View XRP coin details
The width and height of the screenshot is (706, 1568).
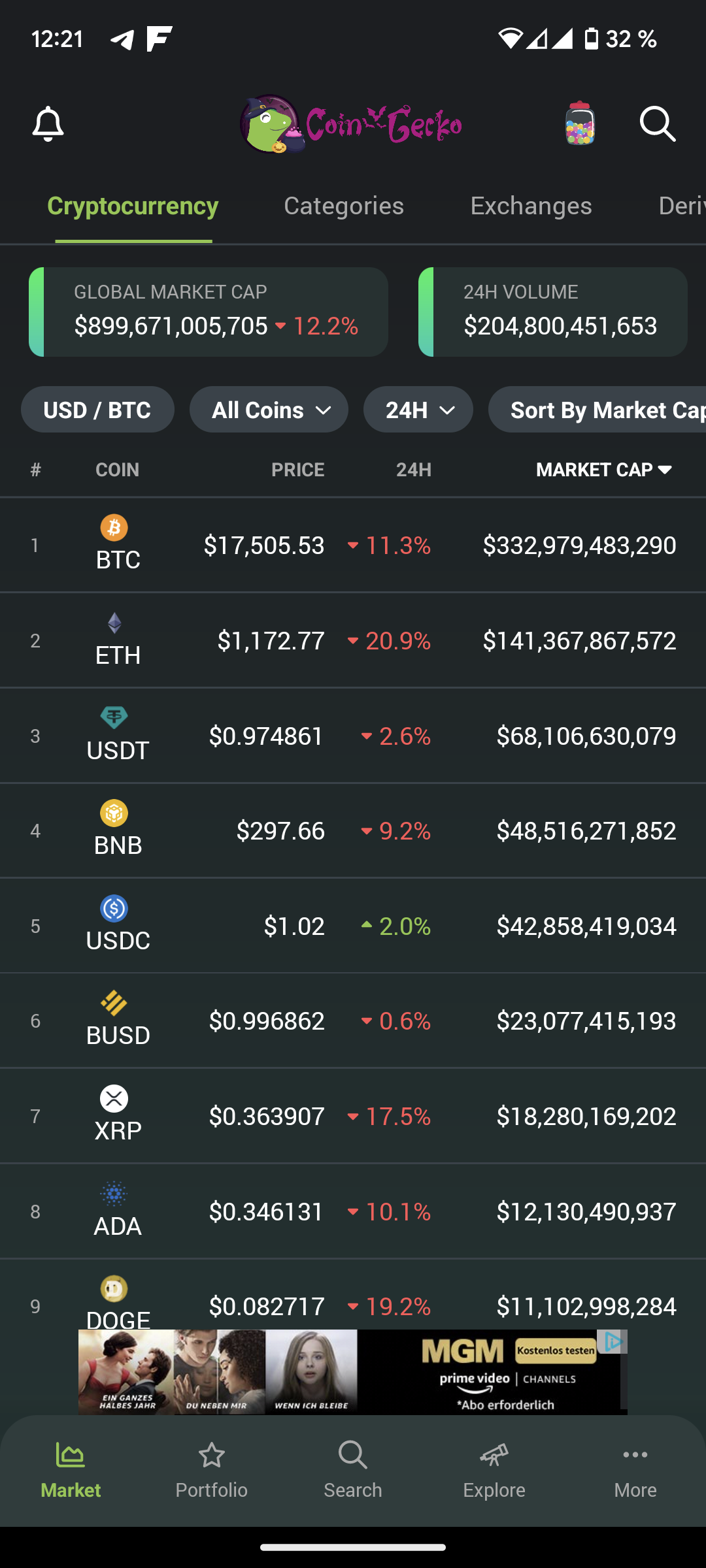pos(353,1116)
